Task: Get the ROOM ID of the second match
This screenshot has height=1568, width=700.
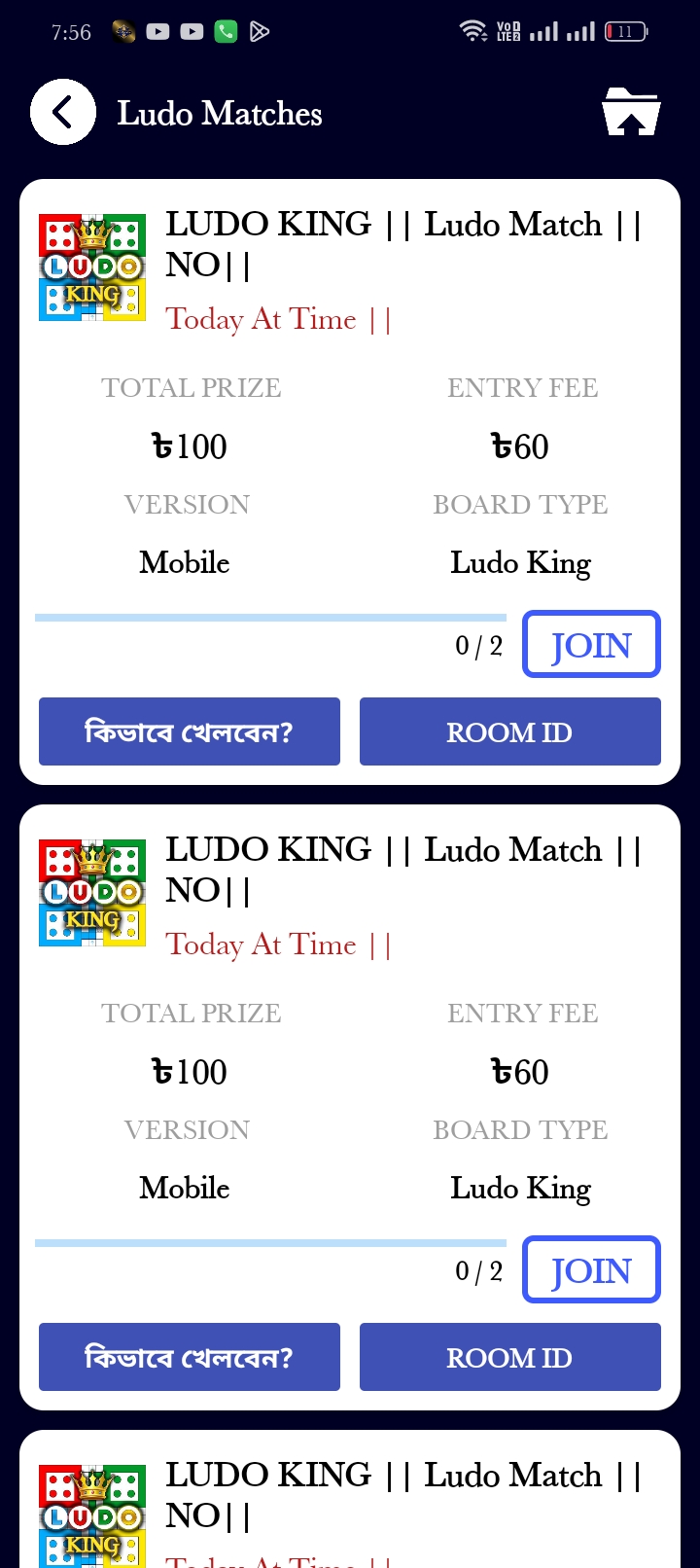Action: tap(509, 1357)
